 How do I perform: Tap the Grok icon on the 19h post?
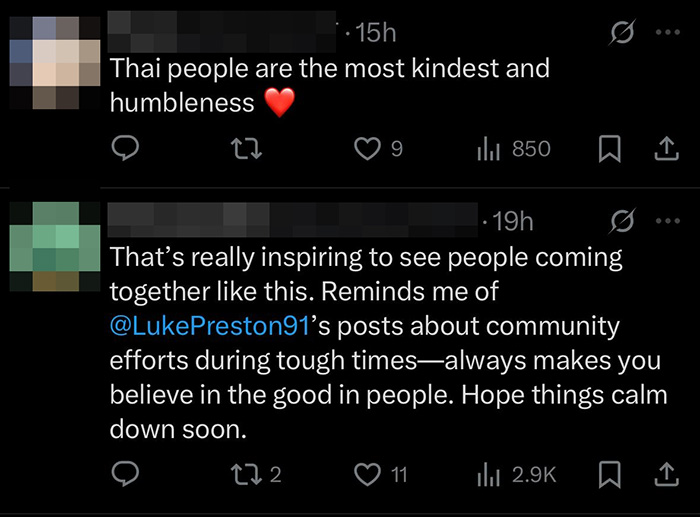(x=623, y=219)
